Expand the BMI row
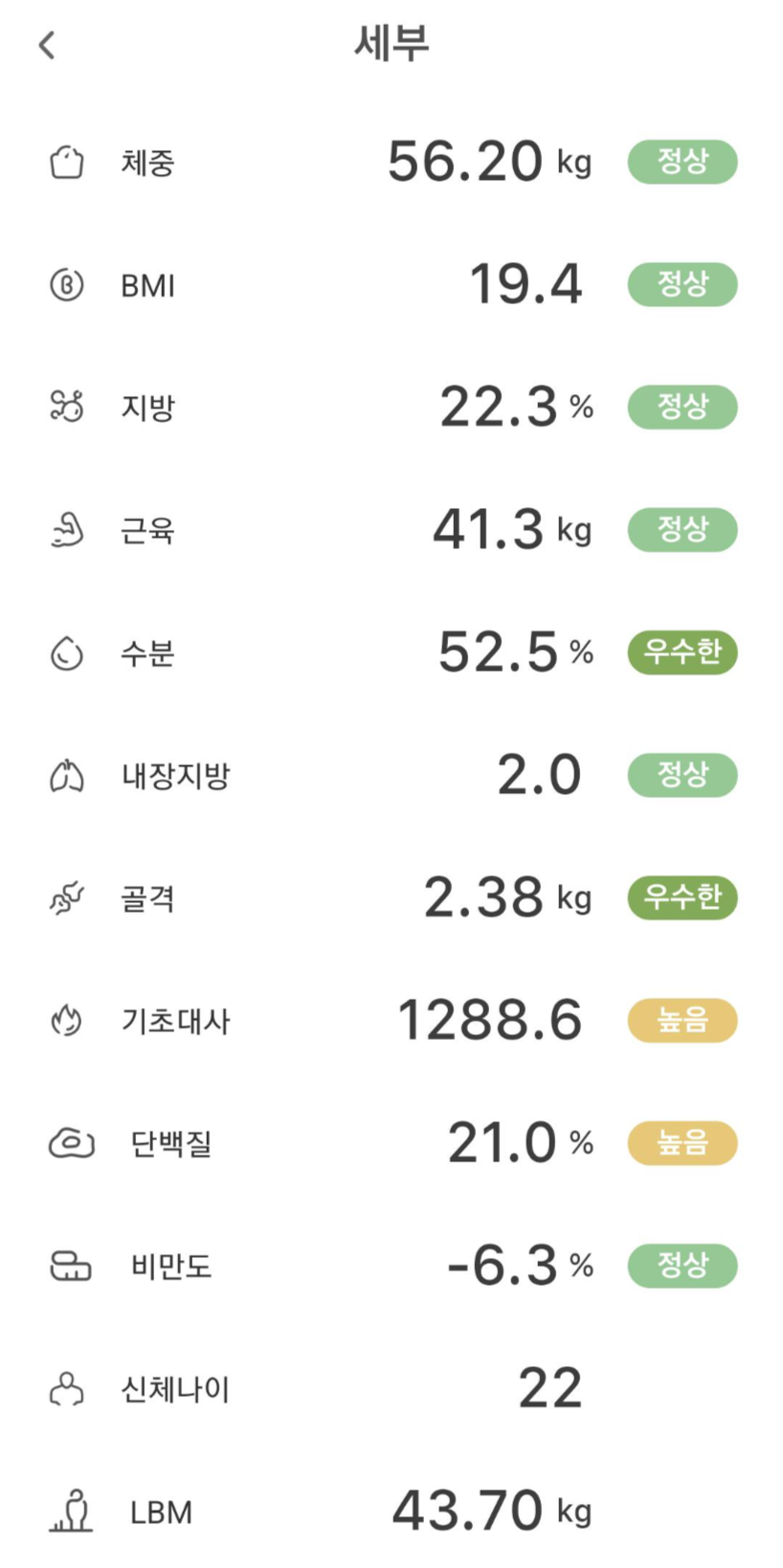This screenshot has width=783, height=1568. click(x=391, y=284)
